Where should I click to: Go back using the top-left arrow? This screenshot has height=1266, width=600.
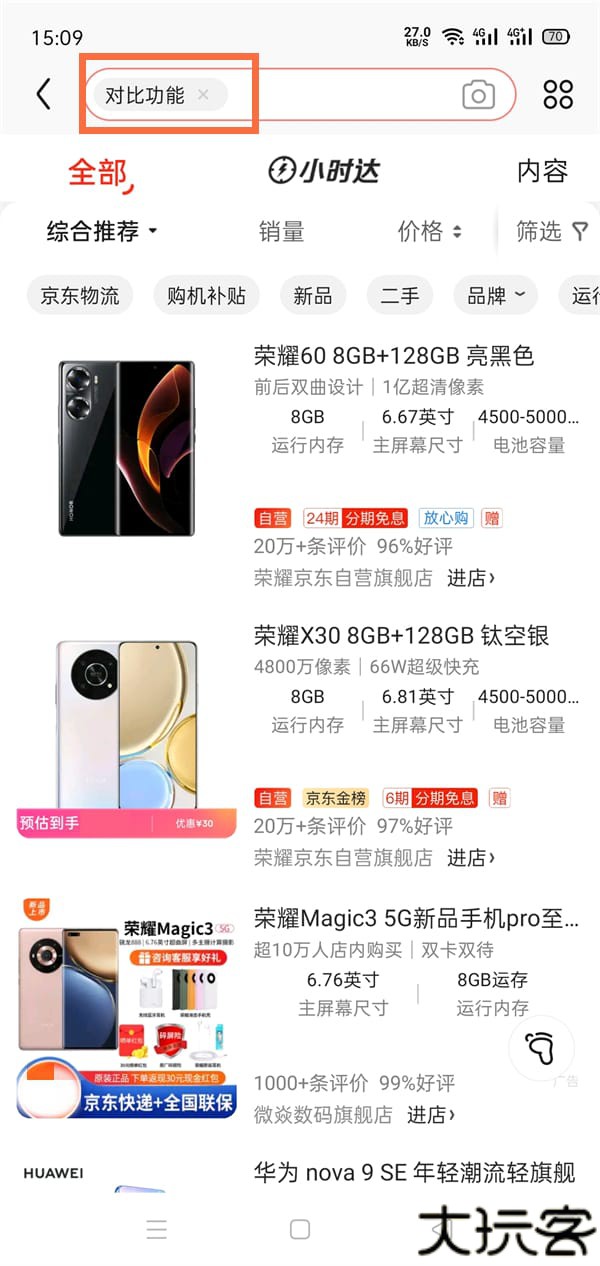[x=42, y=95]
